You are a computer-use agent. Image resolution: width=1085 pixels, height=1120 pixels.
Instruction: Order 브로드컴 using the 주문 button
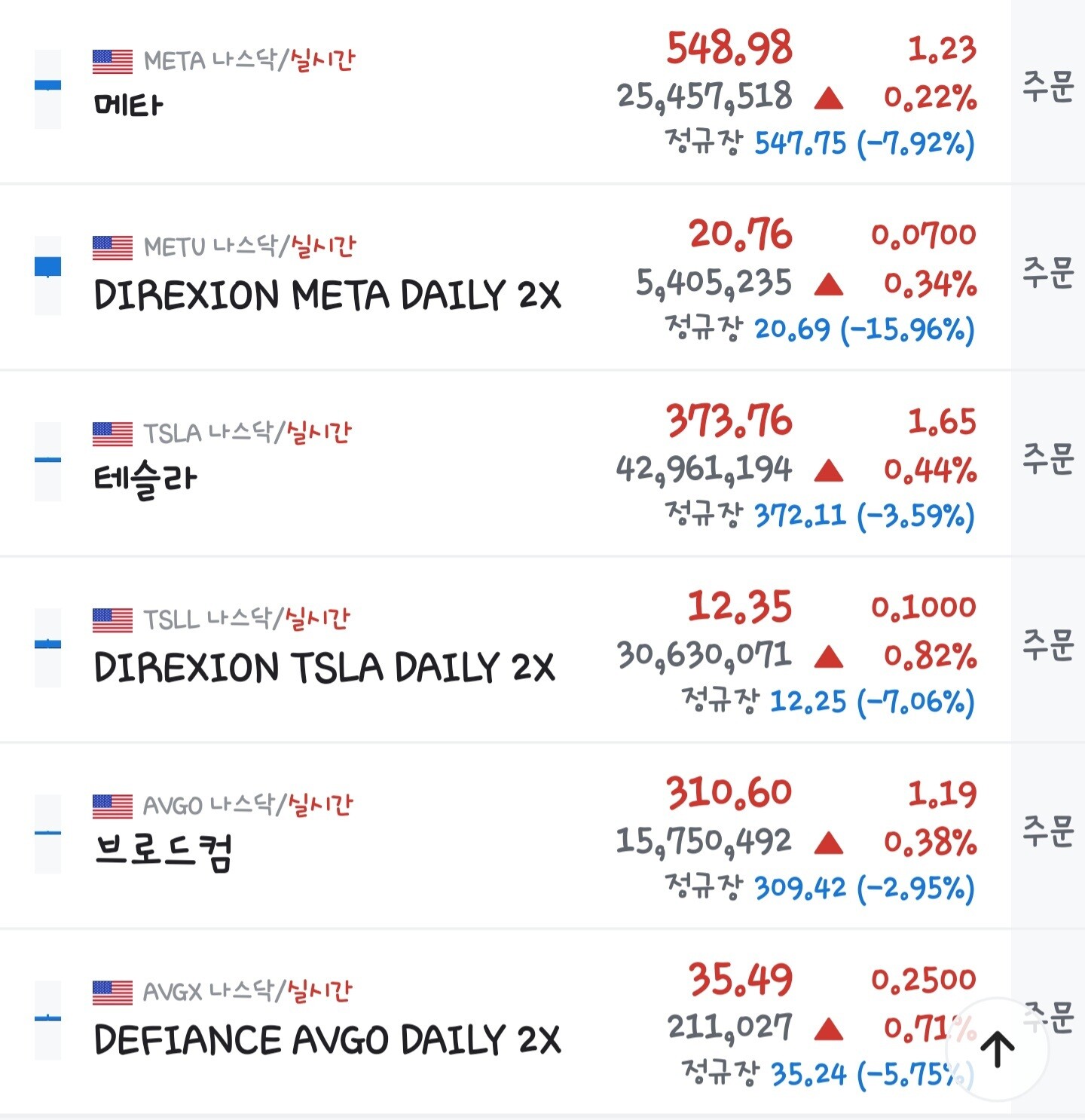click(1047, 831)
